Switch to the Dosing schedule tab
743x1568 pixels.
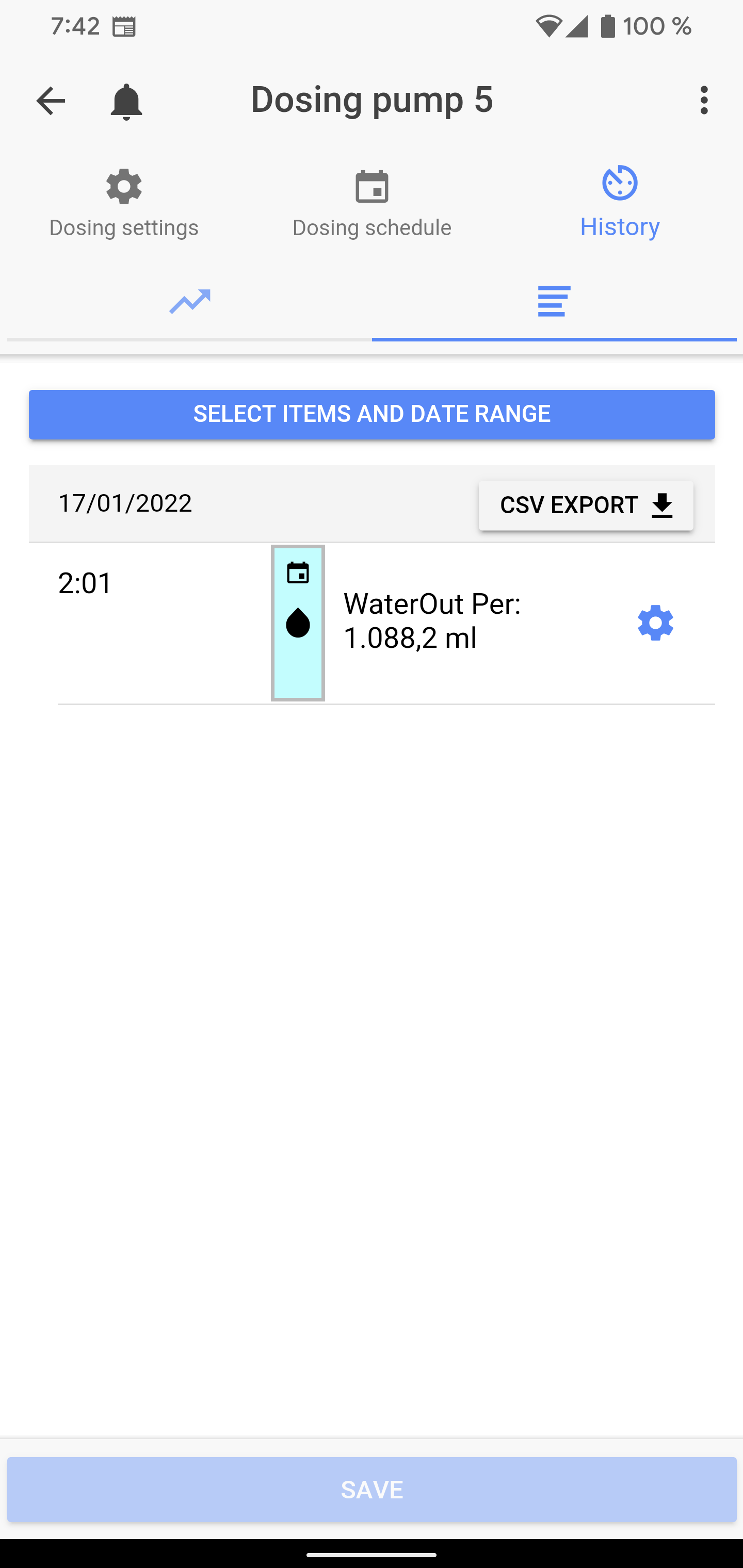click(x=372, y=204)
